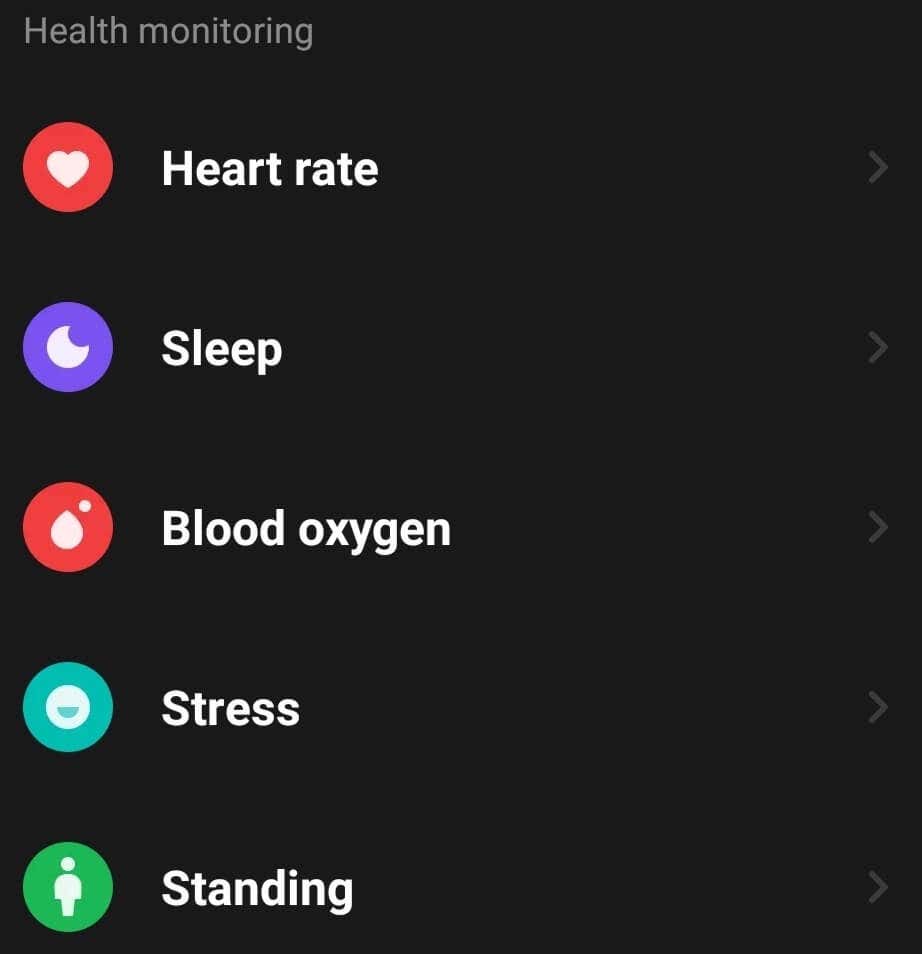Screen dimensions: 922x954
Task: Open the Heart rate settings entry
Action: click(x=270, y=167)
